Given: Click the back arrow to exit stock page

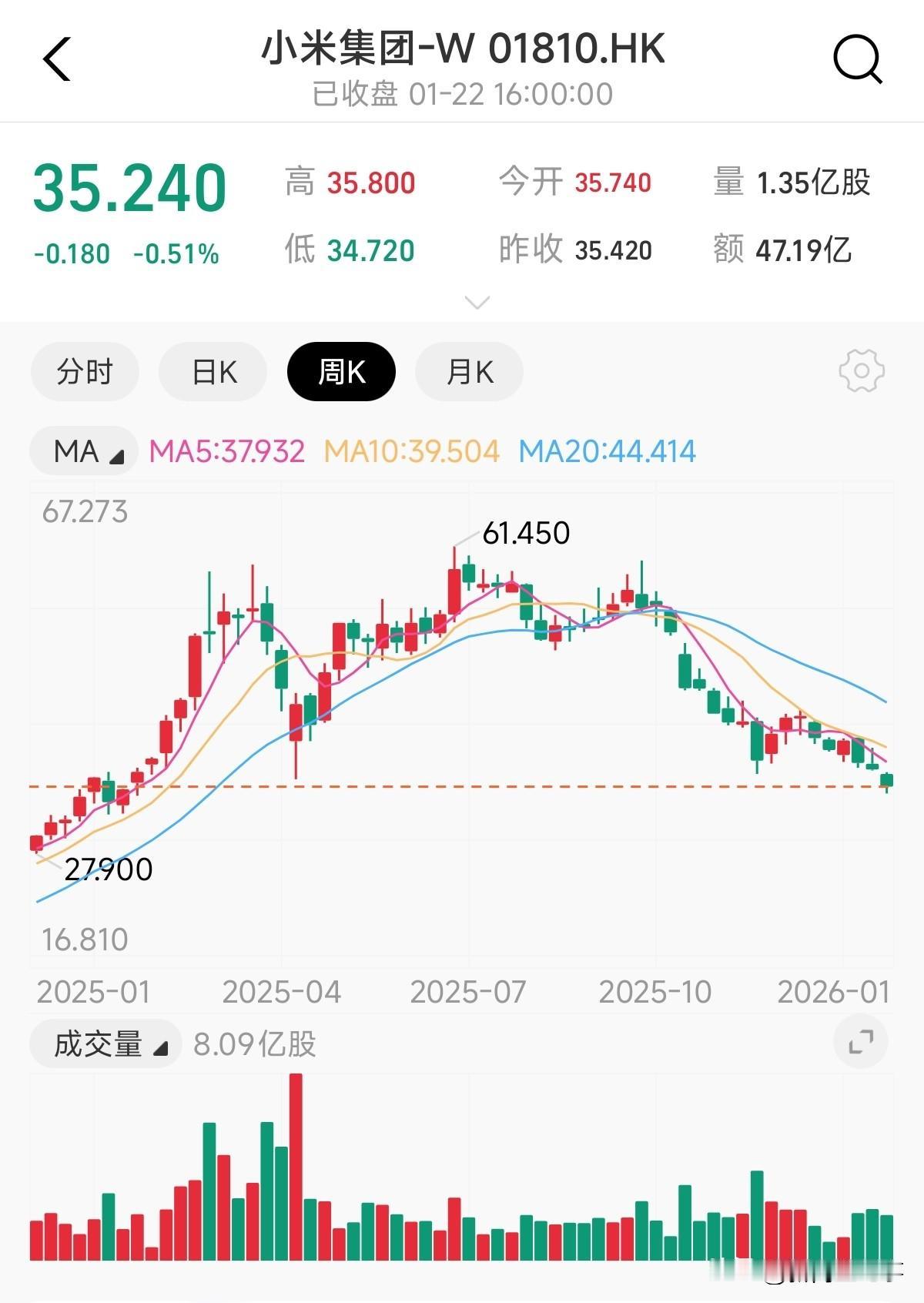Looking at the screenshot, I should (x=55, y=59).
